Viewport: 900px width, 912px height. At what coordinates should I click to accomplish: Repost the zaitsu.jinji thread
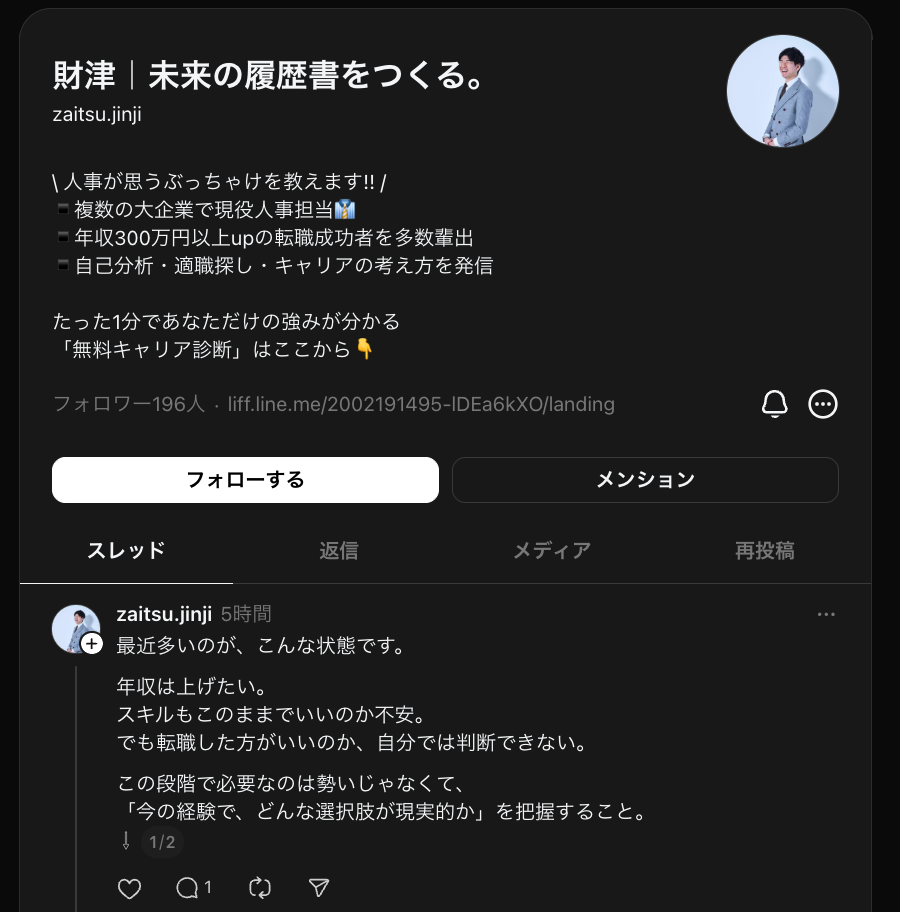[260, 888]
